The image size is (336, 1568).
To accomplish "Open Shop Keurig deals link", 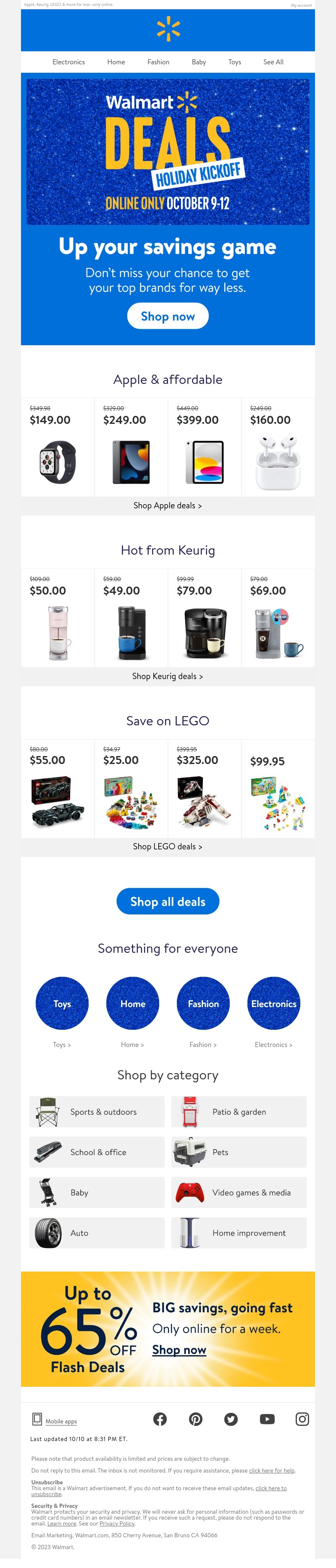I will (168, 676).
